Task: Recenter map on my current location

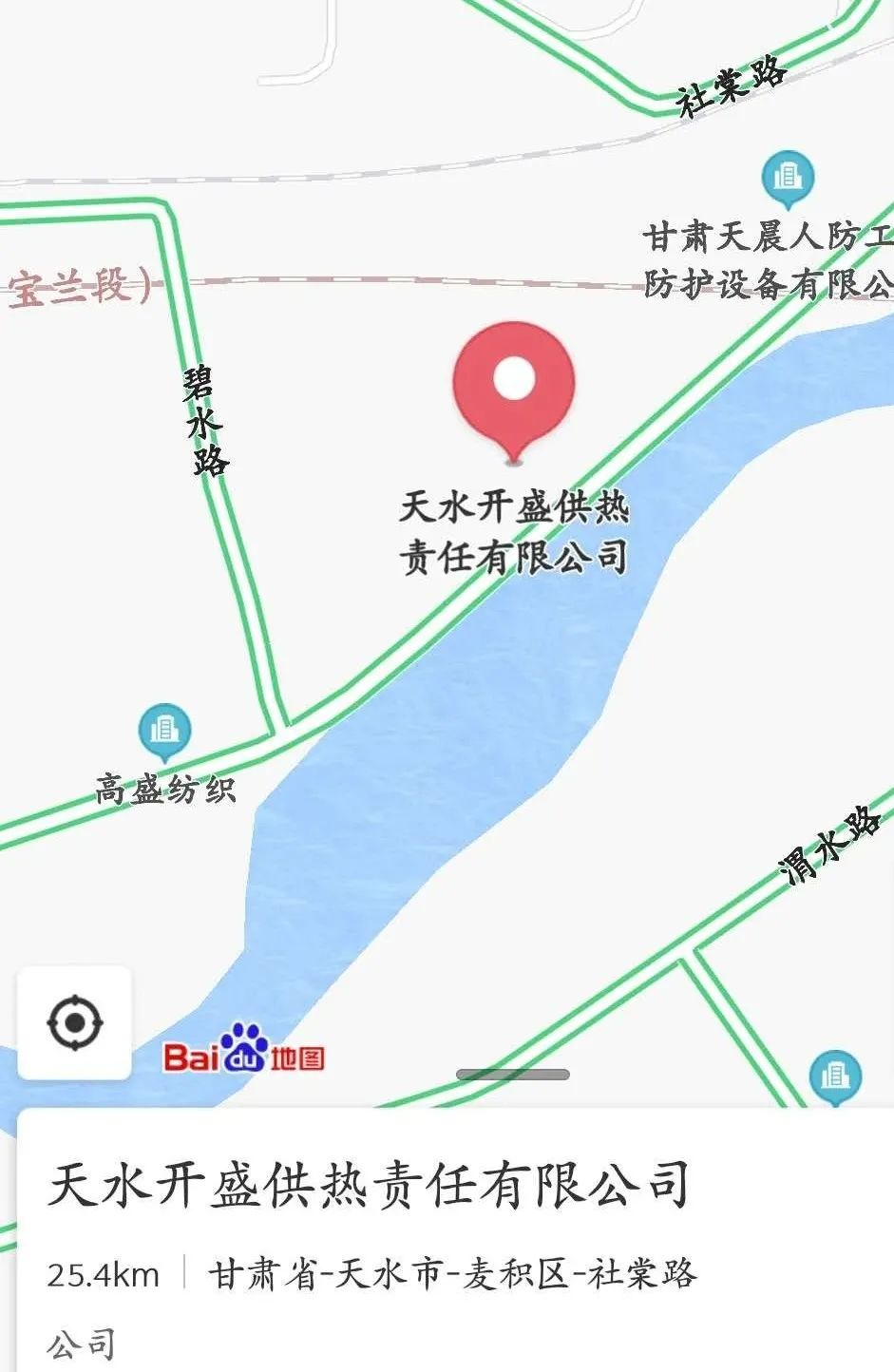Action: [74, 1023]
